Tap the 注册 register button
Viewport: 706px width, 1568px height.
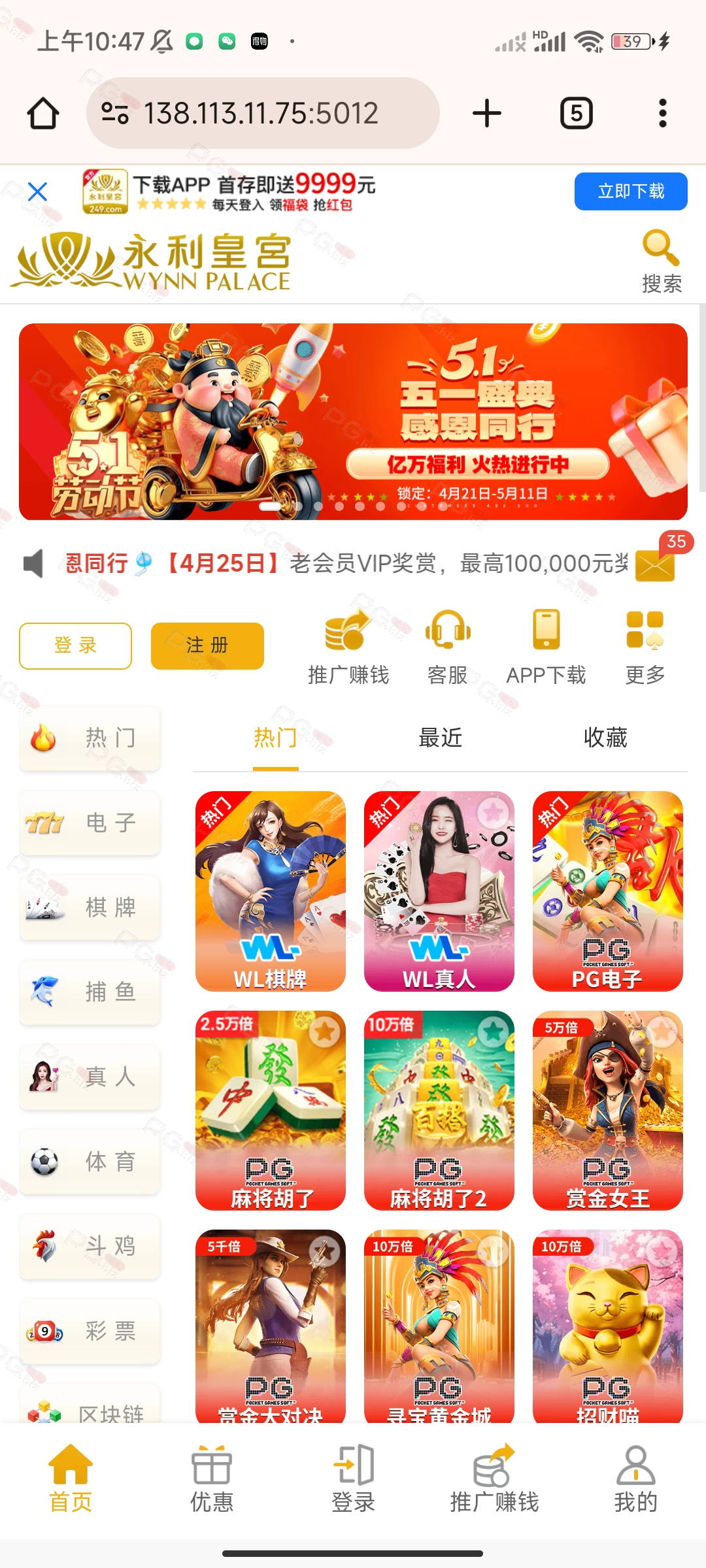pyautogui.click(x=207, y=645)
